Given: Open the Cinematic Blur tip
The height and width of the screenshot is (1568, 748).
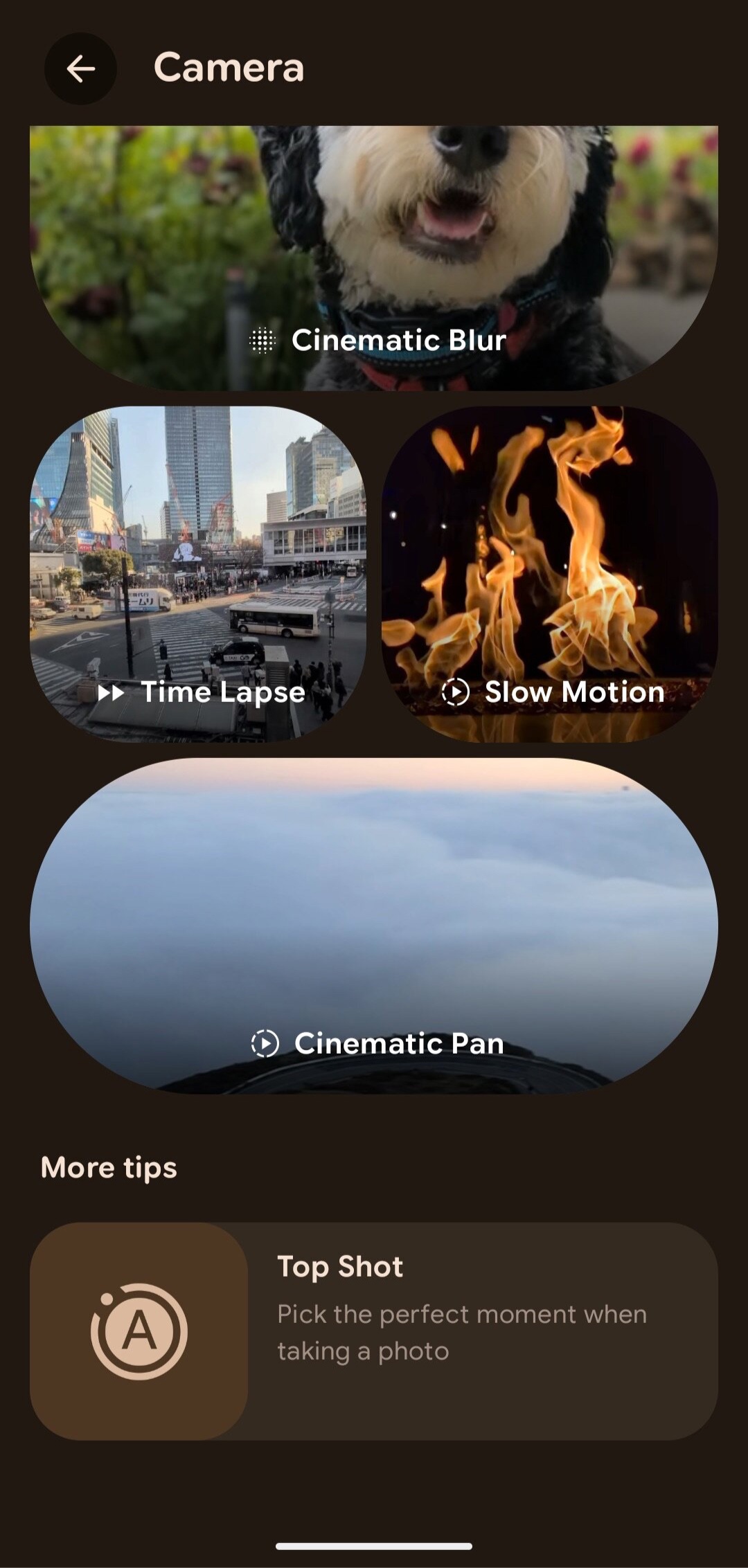Looking at the screenshot, I should [374, 258].
